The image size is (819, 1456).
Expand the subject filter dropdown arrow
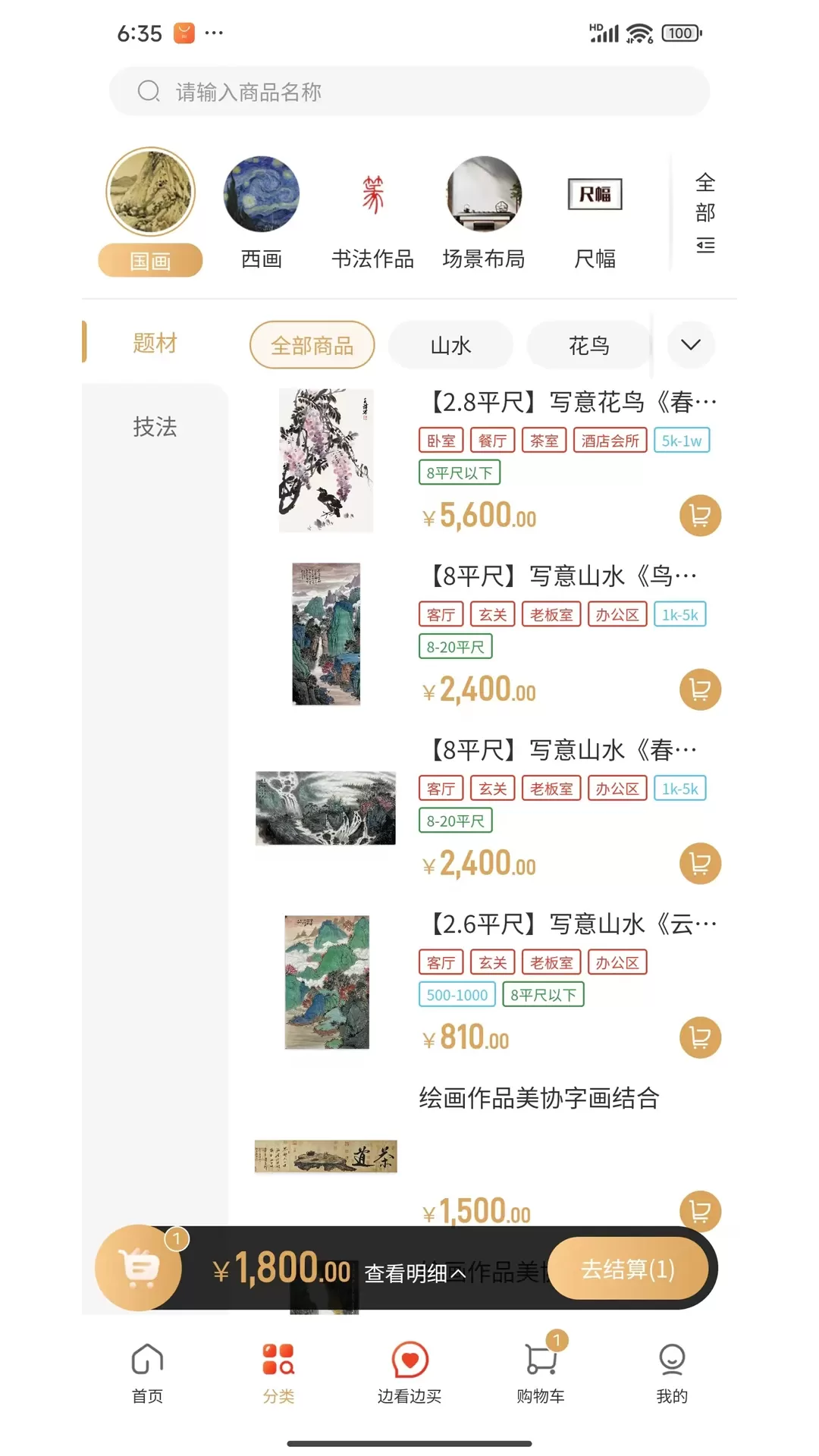coord(691,345)
